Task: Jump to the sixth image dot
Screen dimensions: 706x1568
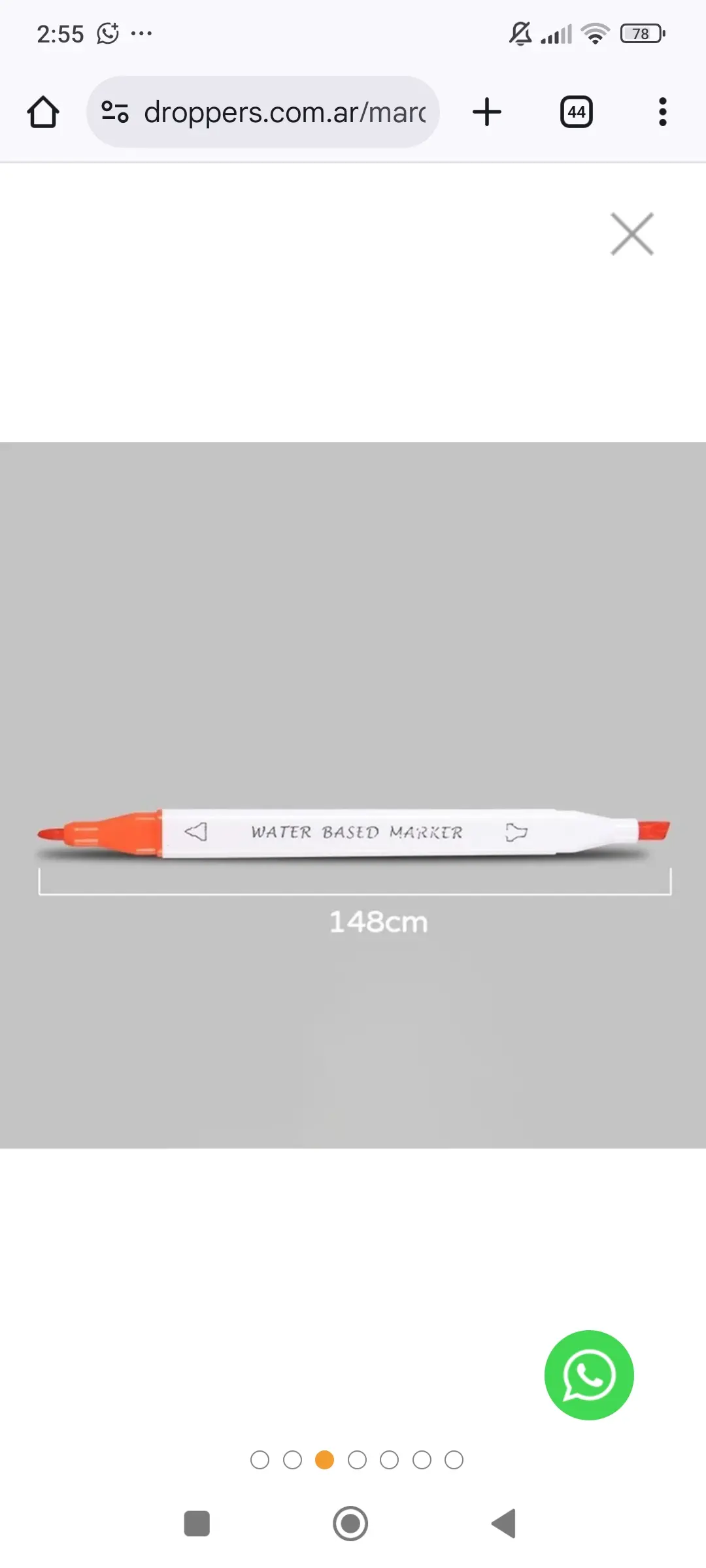Action: pyautogui.click(x=422, y=1460)
